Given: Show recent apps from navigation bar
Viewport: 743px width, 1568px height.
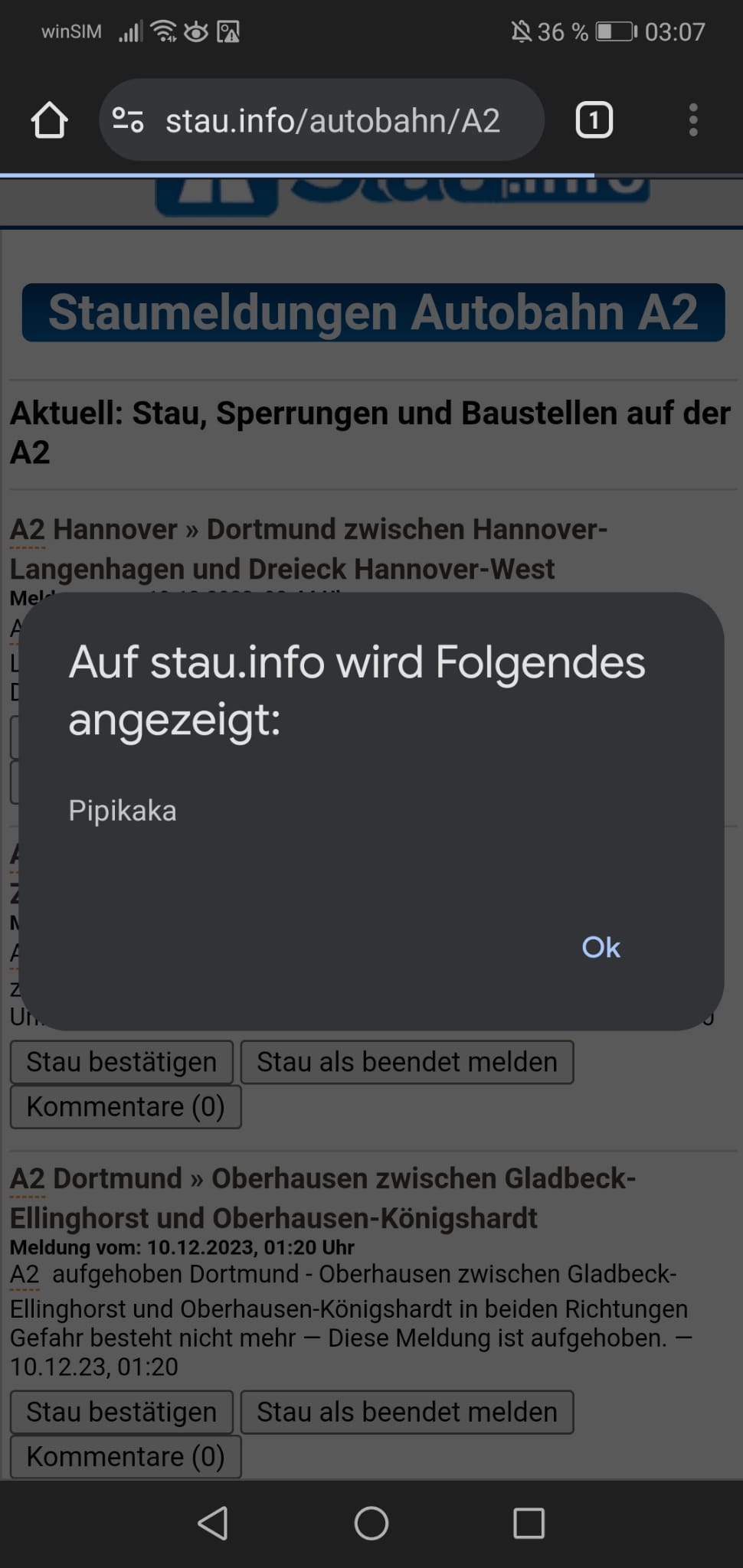Looking at the screenshot, I should click(x=529, y=1523).
